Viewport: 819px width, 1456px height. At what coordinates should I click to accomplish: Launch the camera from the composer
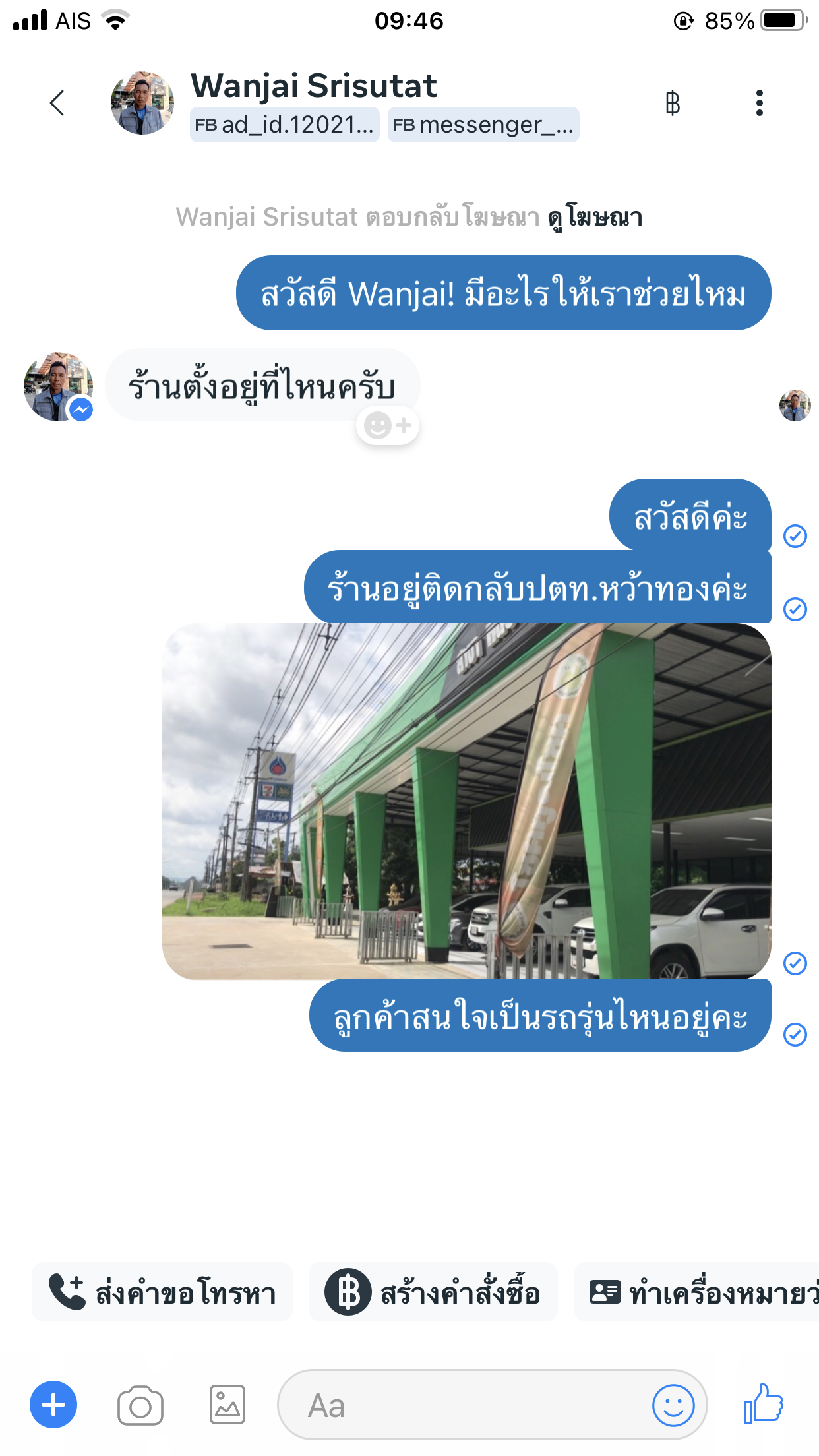coord(140,1405)
